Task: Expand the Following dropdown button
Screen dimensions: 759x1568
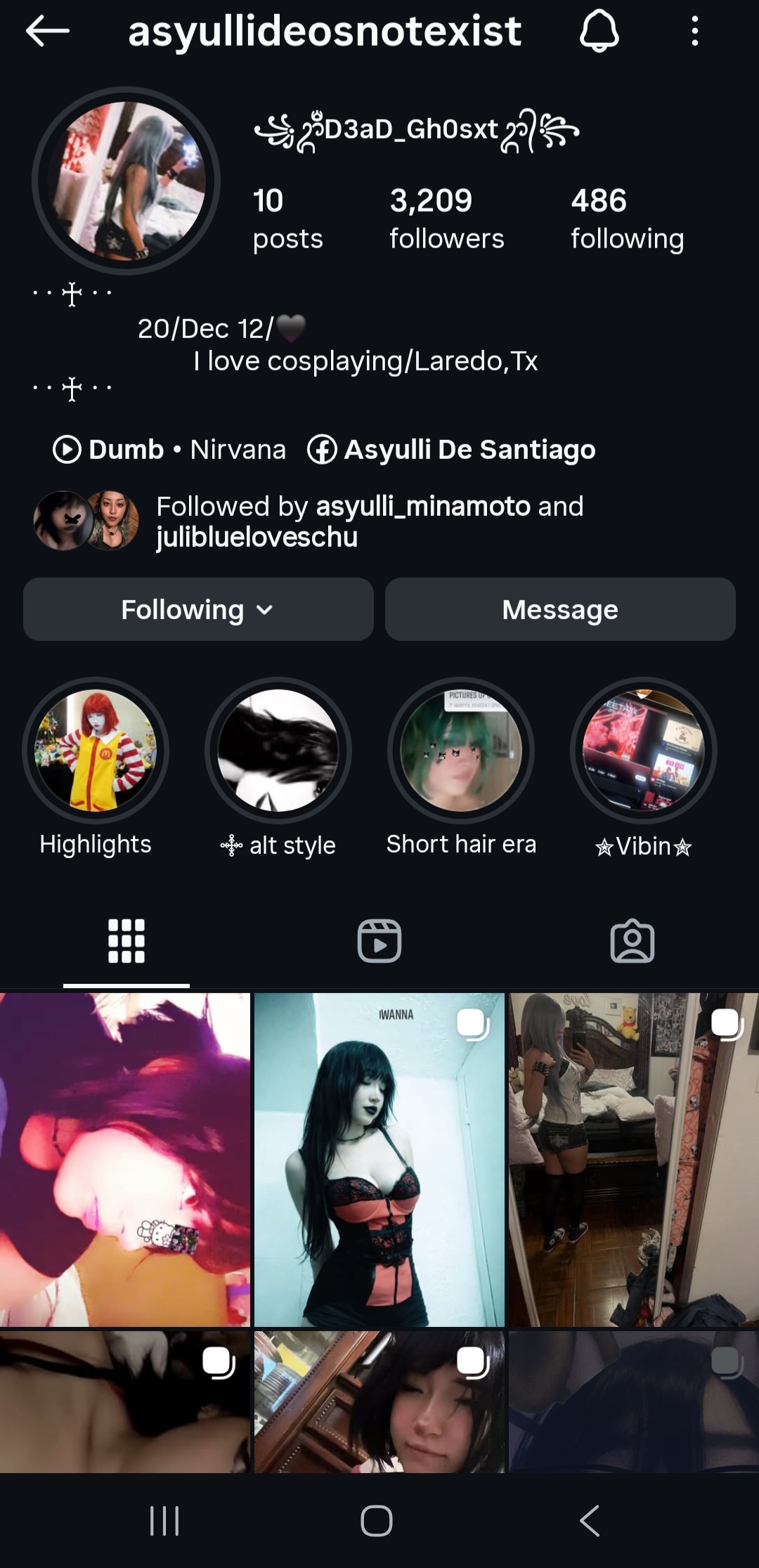Action: 197,609
